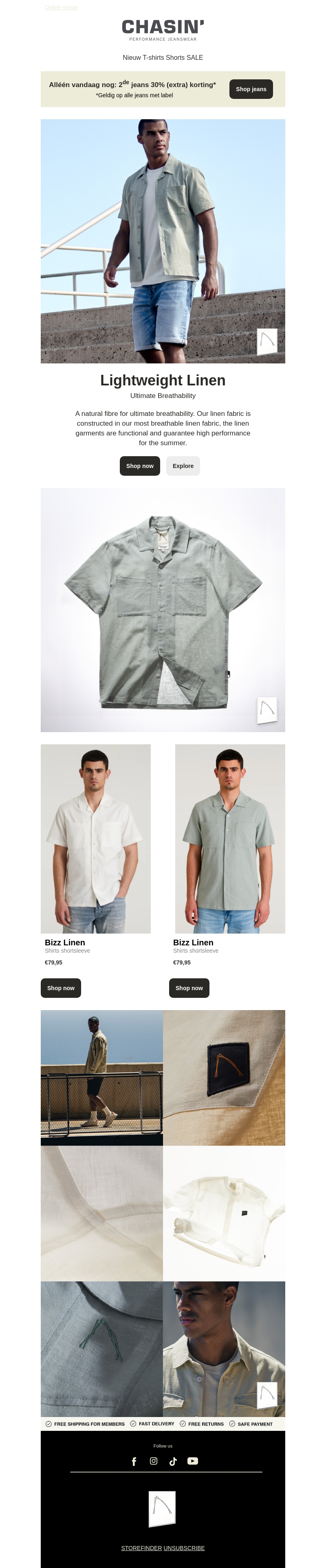The image size is (326, 1568).
Task: Open Chasin' YouTube channel
Action: pos(193,1461)
